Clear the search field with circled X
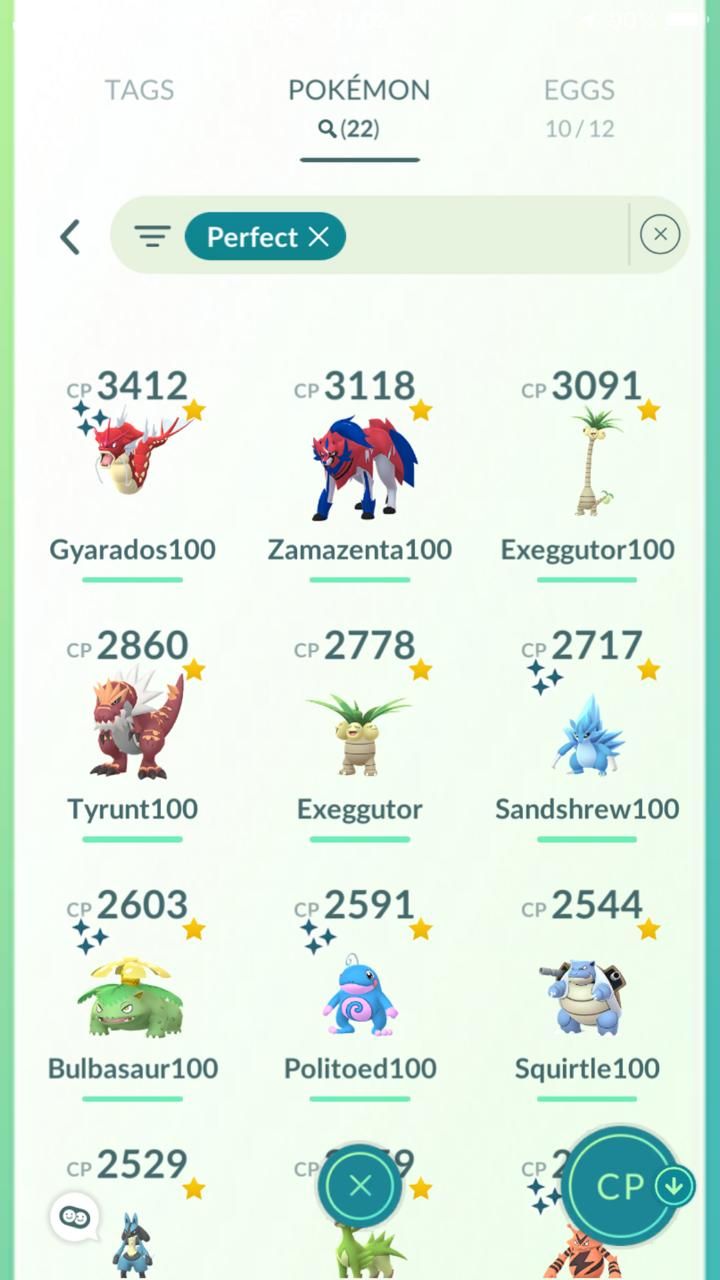The image size is (720, 1280). 660,235
